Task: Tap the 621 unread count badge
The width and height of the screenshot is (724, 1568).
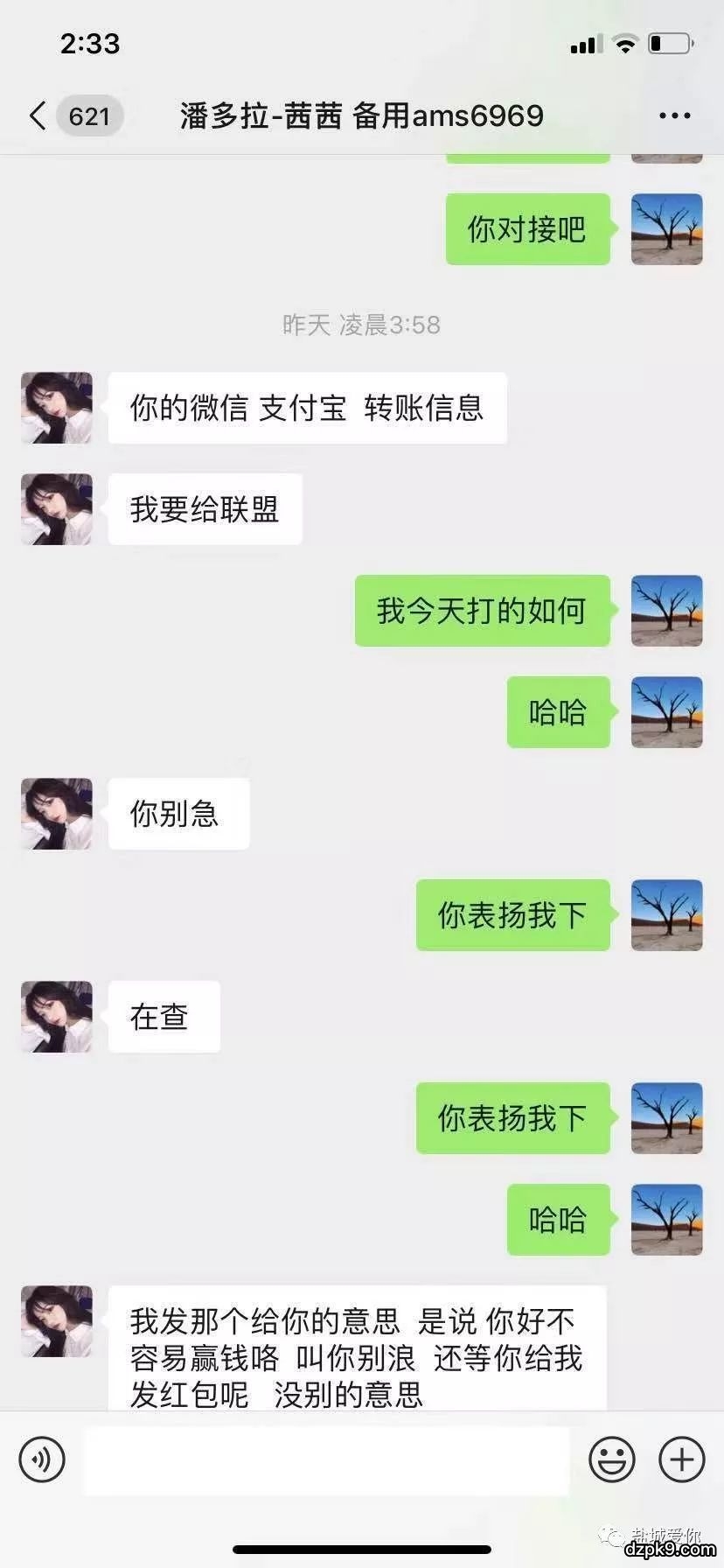Action: [x=87, y=115]
